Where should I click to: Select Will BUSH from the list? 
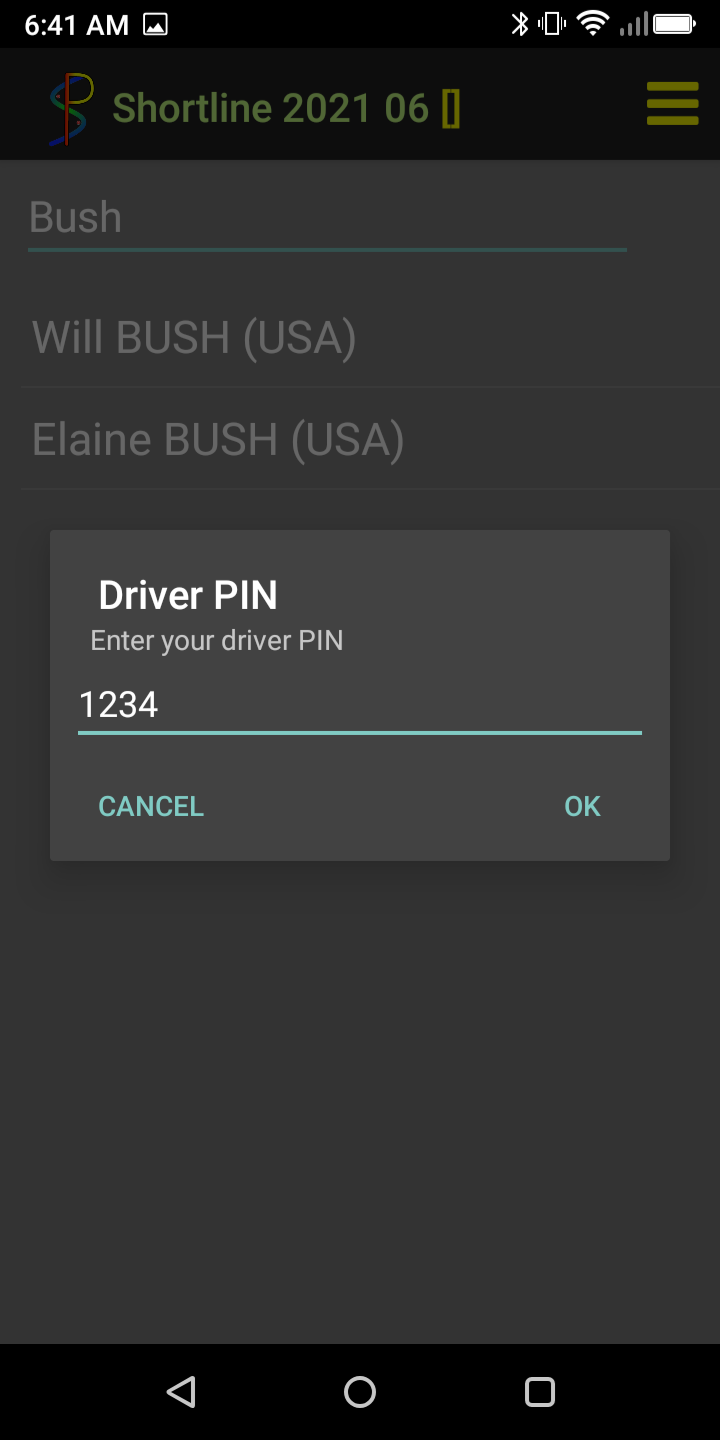194,337
